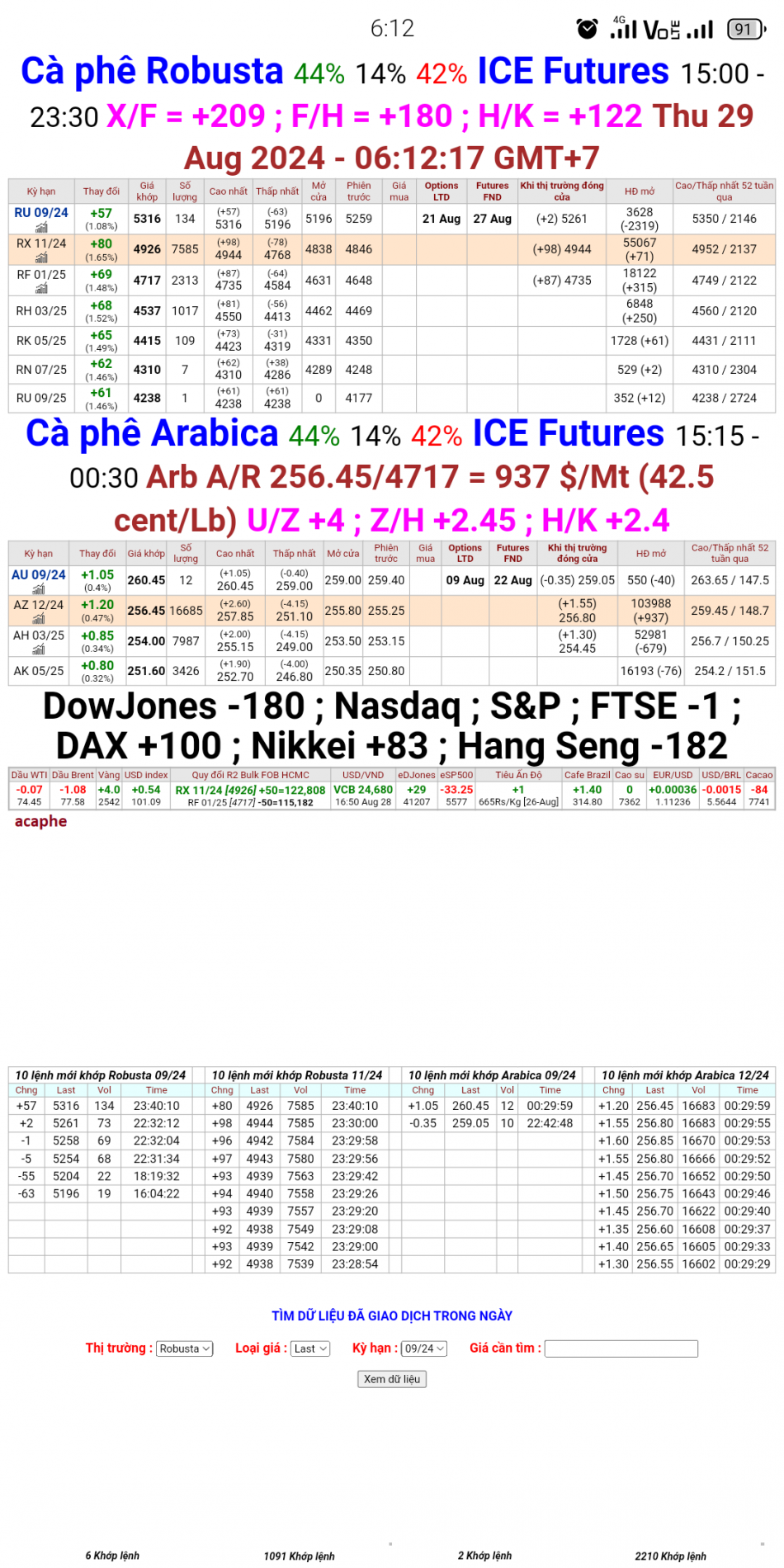The width and height of the screenshot is (784, 1568).
Task: Click the chart icon for RX 11/24 contract
Action: [x=40, y=257]
